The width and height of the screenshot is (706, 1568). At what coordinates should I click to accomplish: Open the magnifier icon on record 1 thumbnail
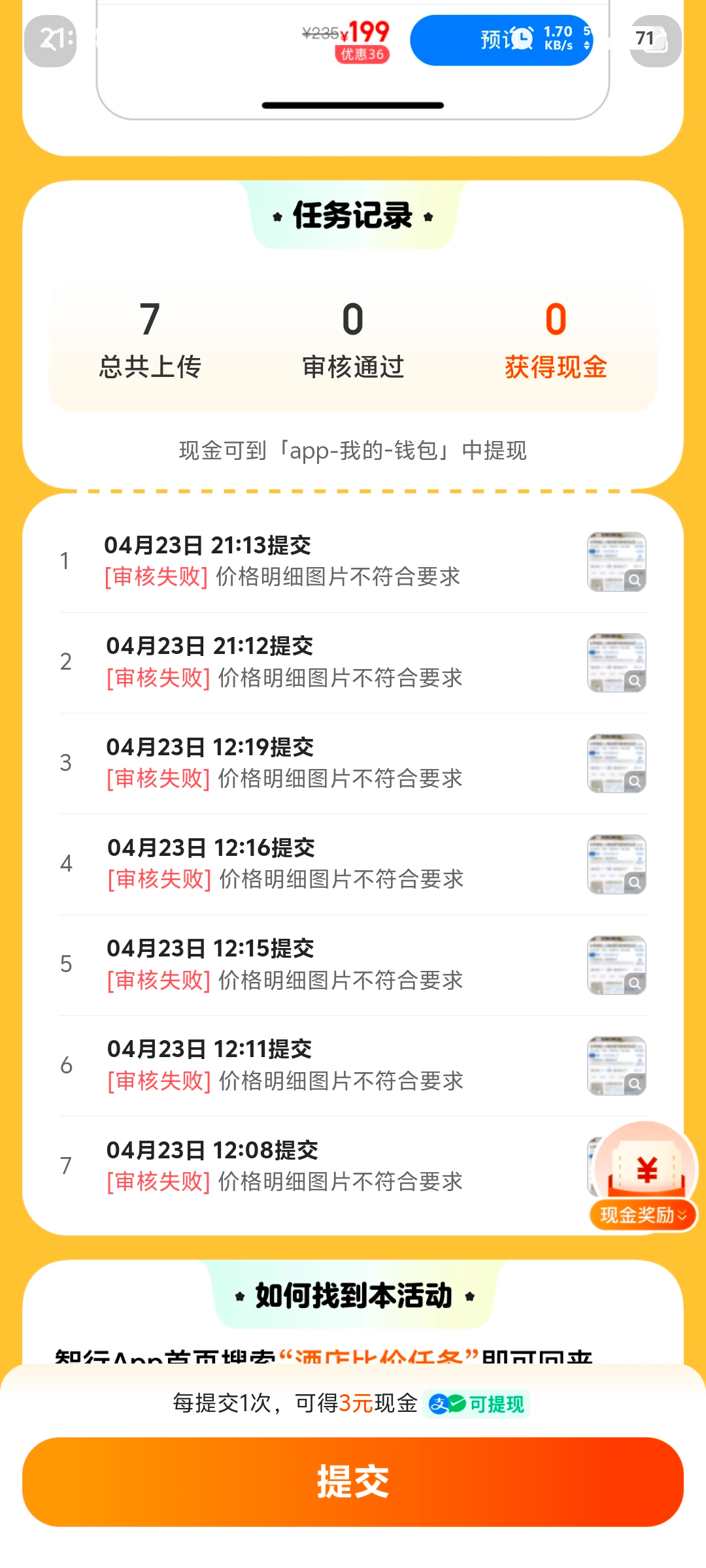pos(635,580)
